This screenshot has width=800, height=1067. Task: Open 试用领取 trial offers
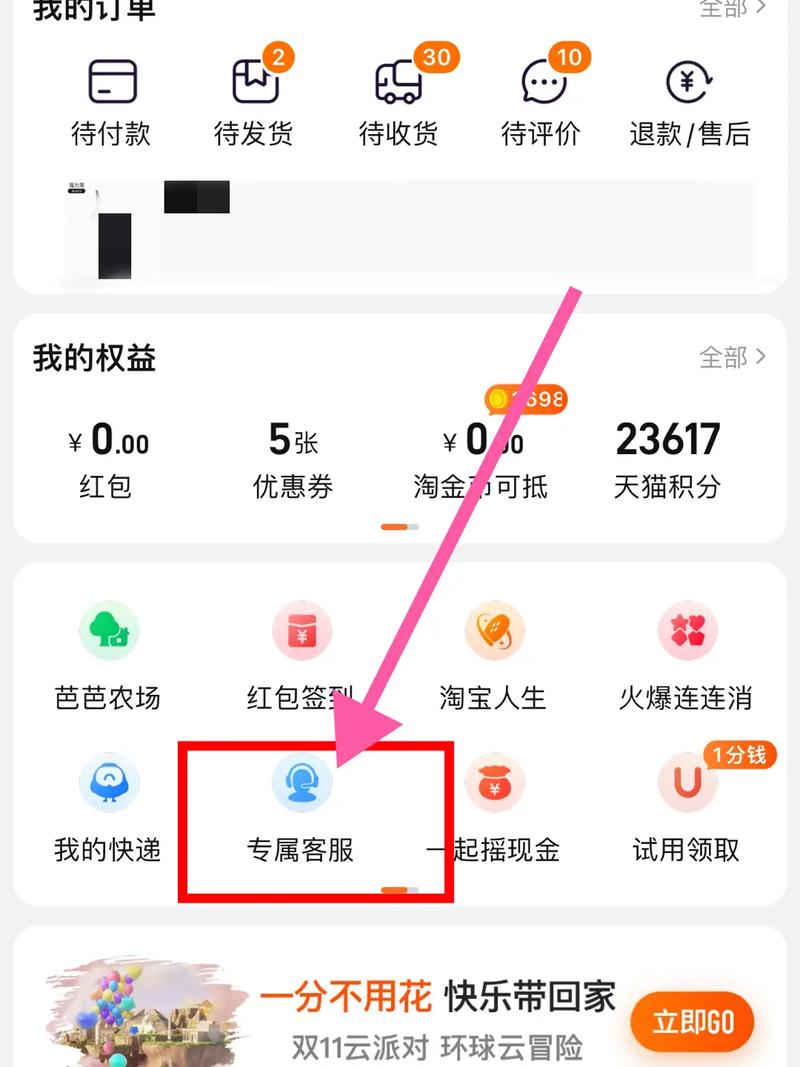click(686, 810)
